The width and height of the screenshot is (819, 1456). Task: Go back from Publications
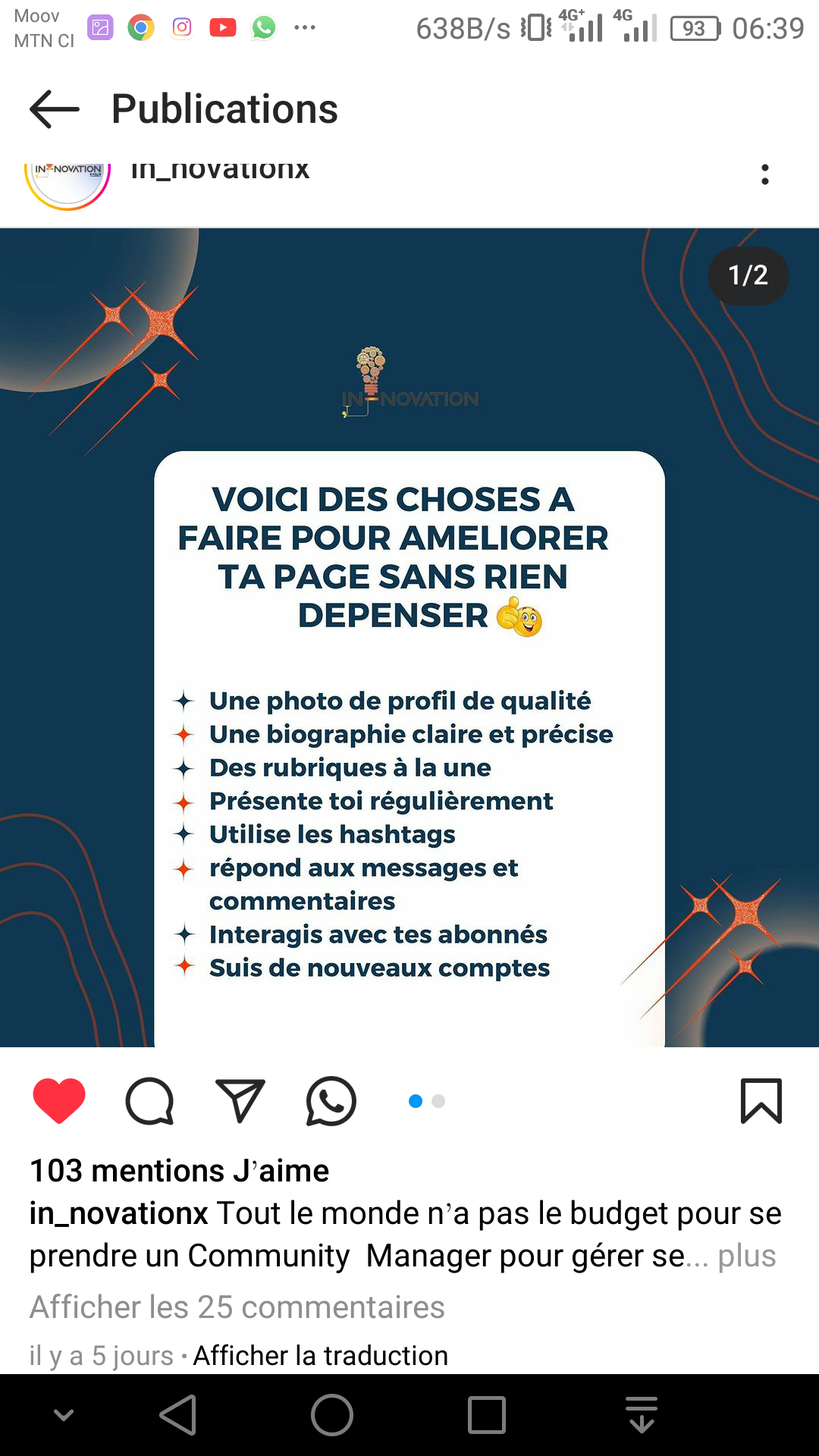55,109
